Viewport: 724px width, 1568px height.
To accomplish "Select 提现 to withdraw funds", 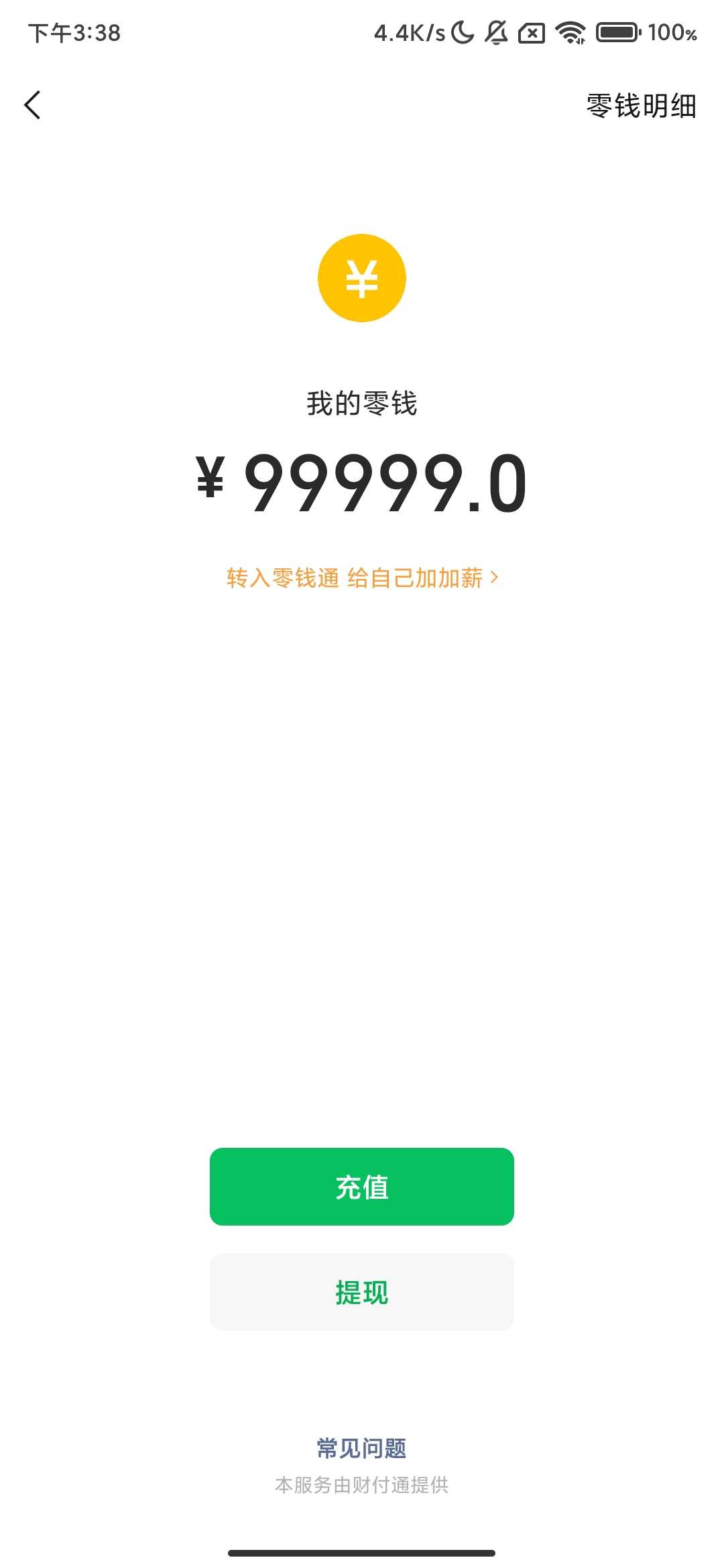I will (x=362, y=1292).
